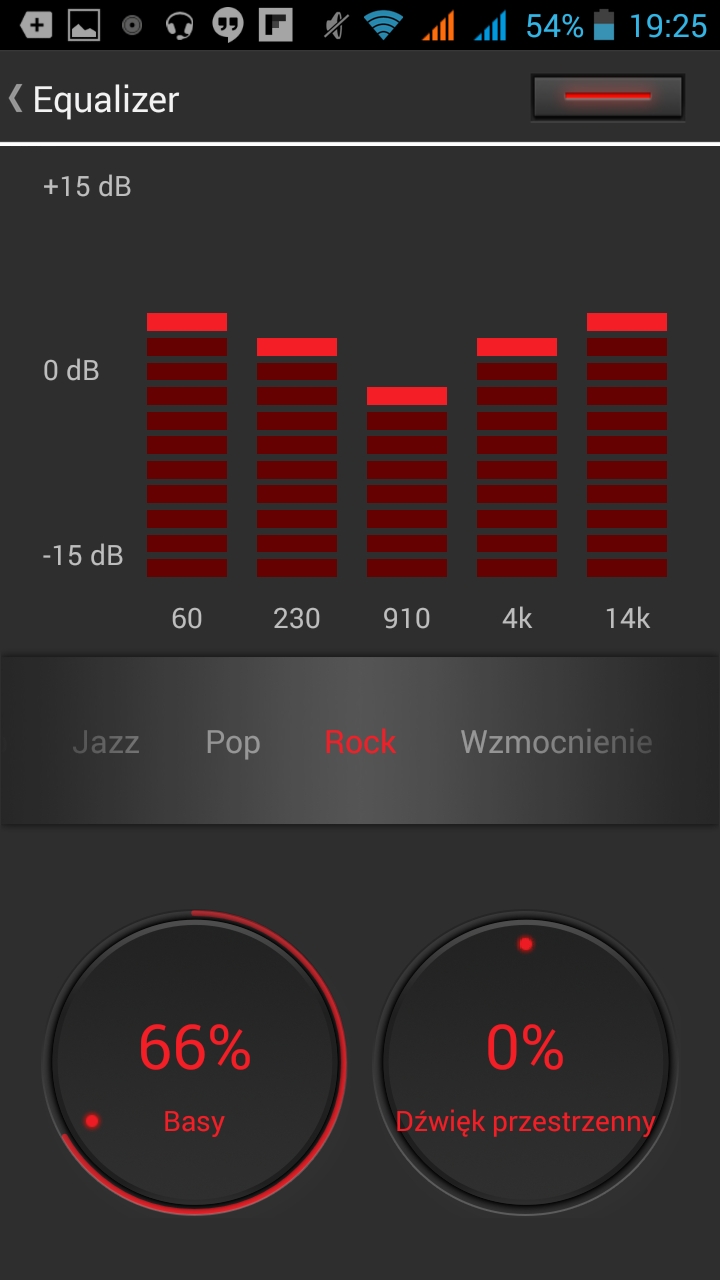The width and height of the screenshot is (720, 1280).
Task: Select the Jazz preset
Action: 106,742
